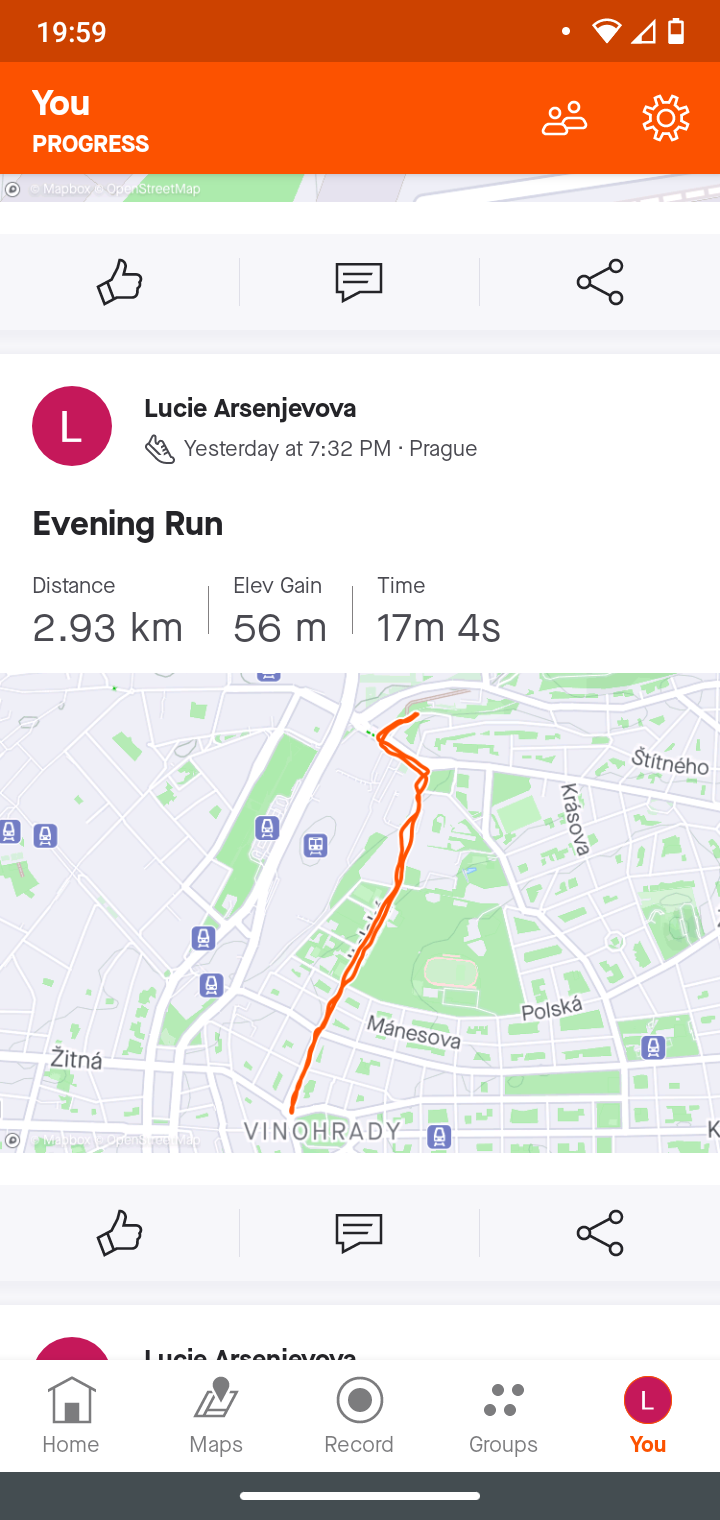720x1520 pixels.
Task: Give kudos to the Evening Run activity
Action: tap(120, 1232)
